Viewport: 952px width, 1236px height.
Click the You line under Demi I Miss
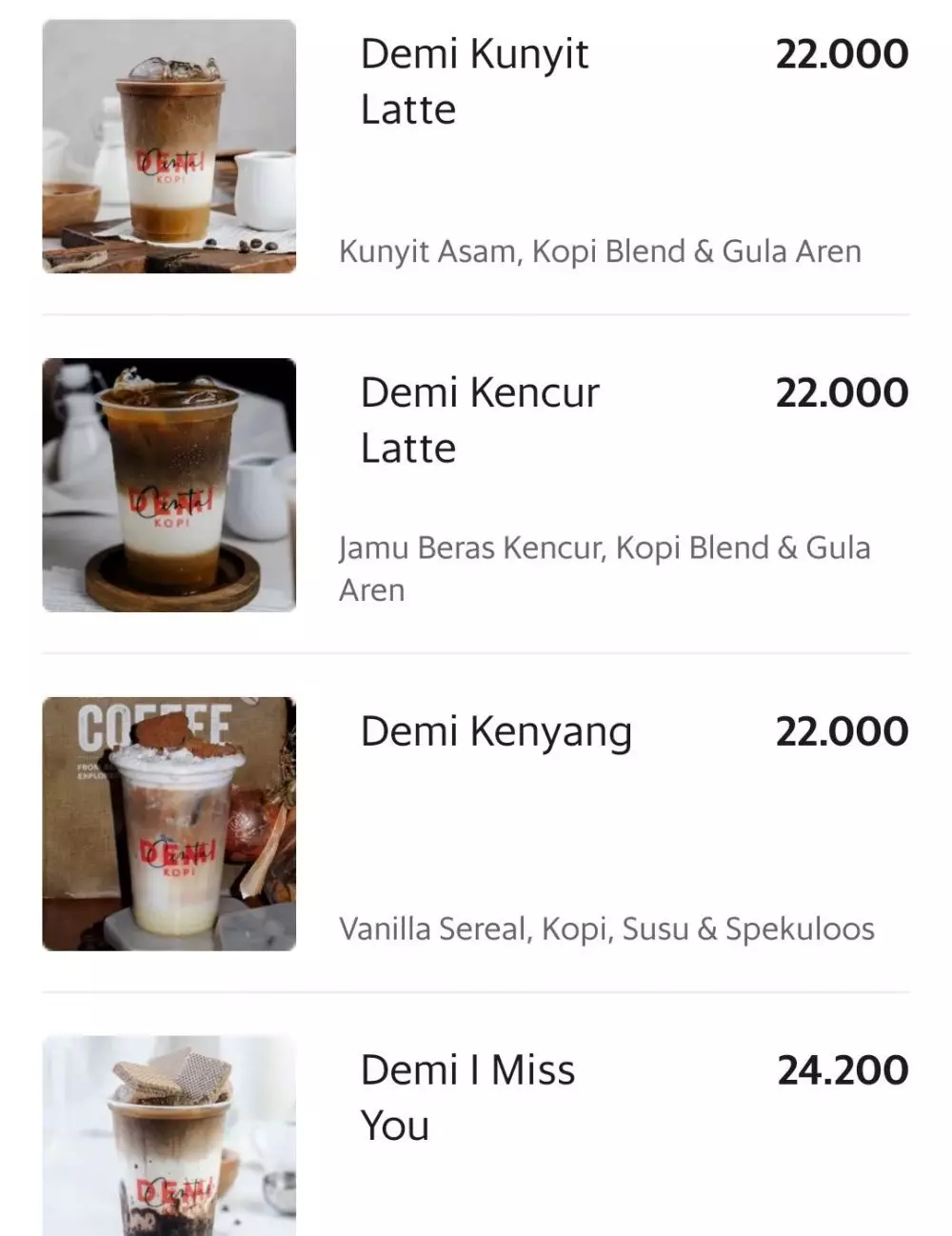click(x=397, y=1126)
